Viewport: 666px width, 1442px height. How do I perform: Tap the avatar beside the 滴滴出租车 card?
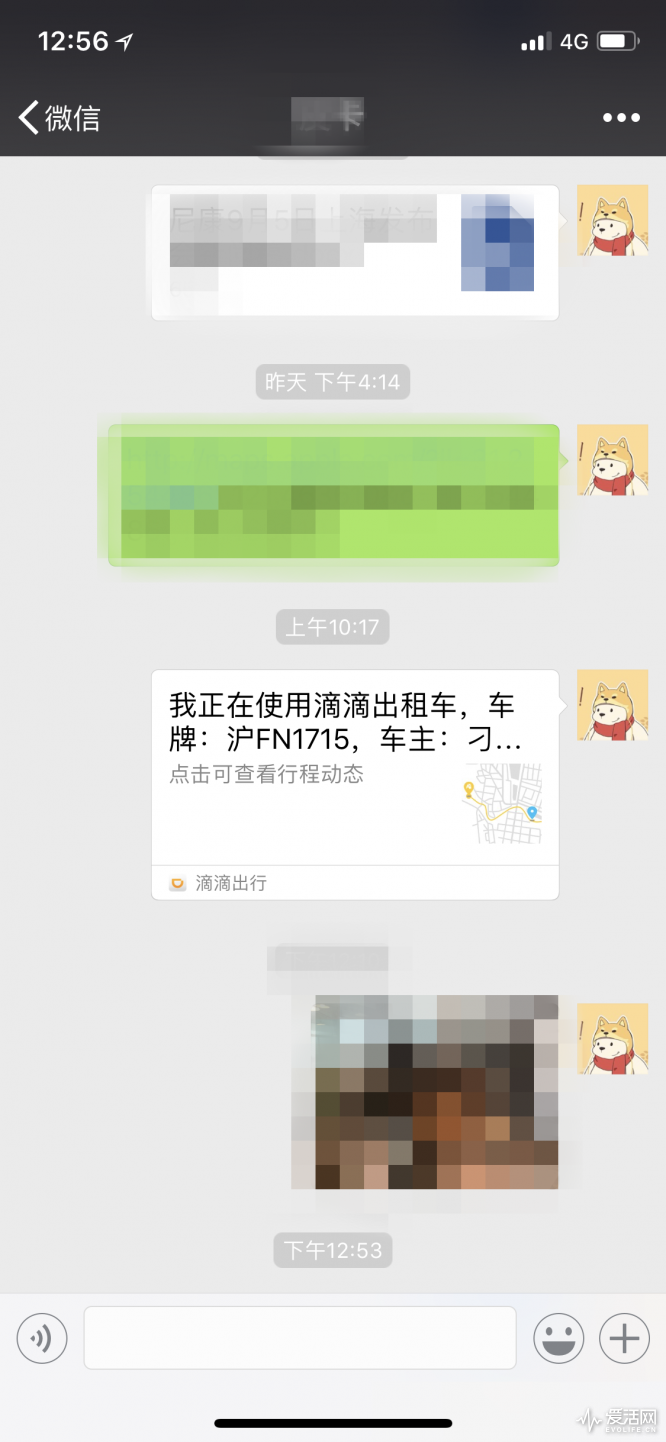pyautogui.click(x=612, y=705)
